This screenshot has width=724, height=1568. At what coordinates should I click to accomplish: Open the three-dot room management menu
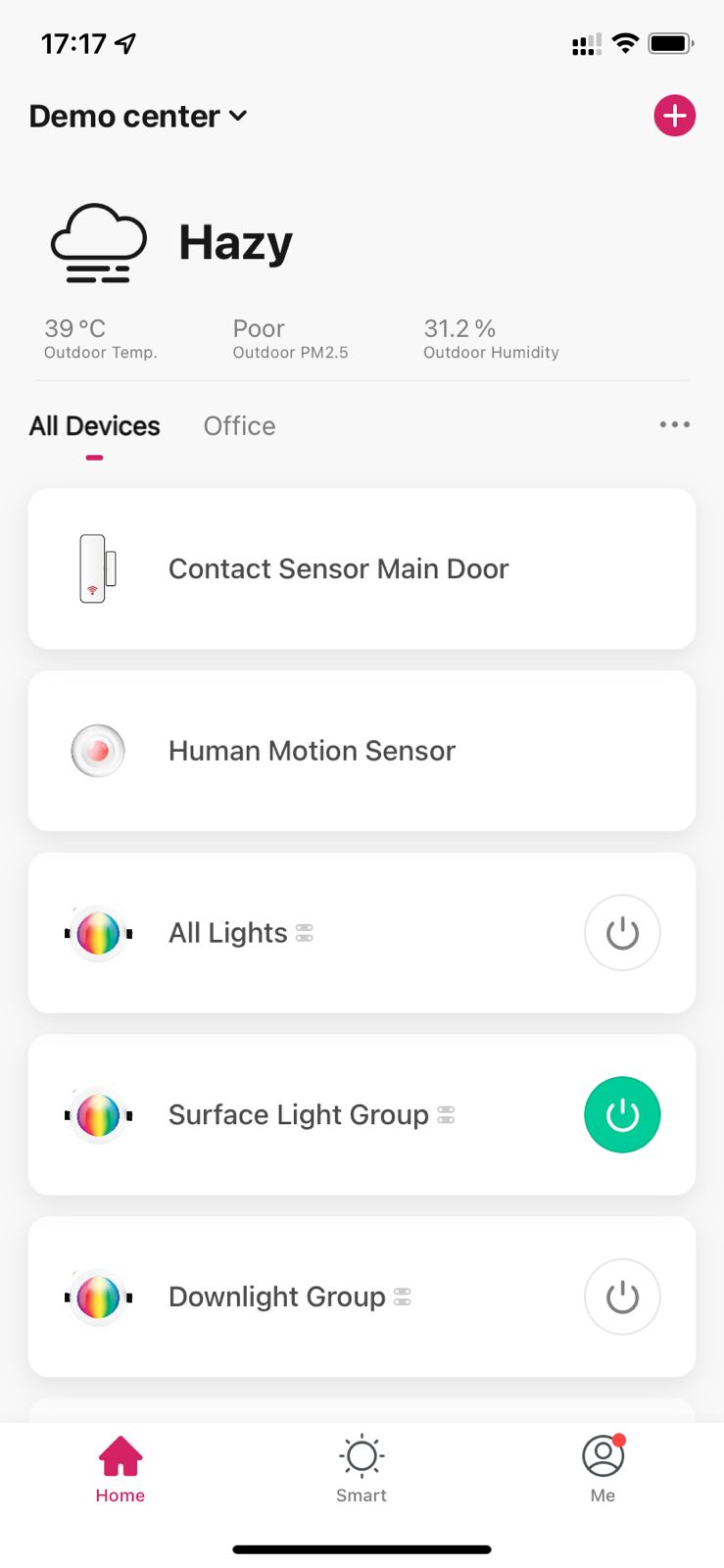[674, 424]
